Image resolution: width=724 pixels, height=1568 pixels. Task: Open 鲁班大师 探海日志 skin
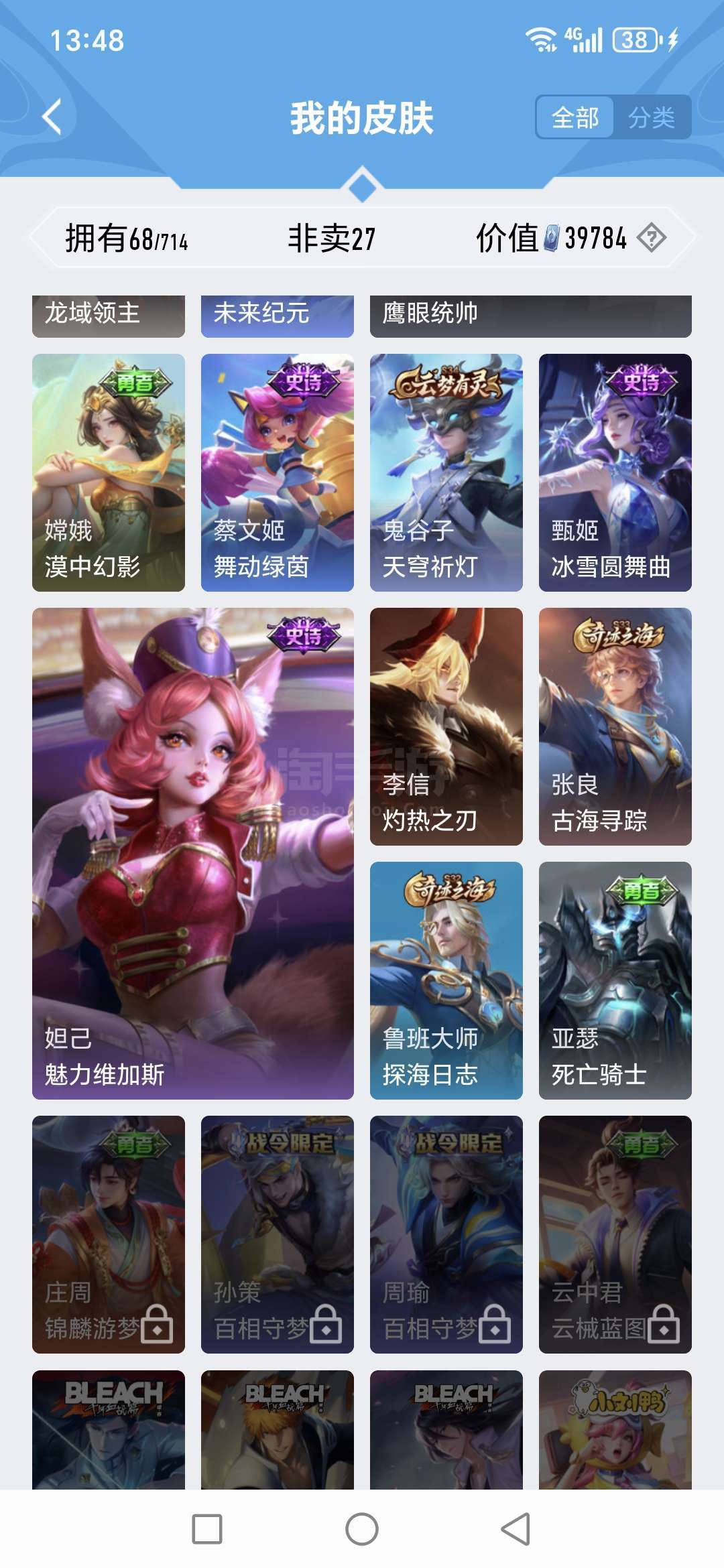coord(446,980)
